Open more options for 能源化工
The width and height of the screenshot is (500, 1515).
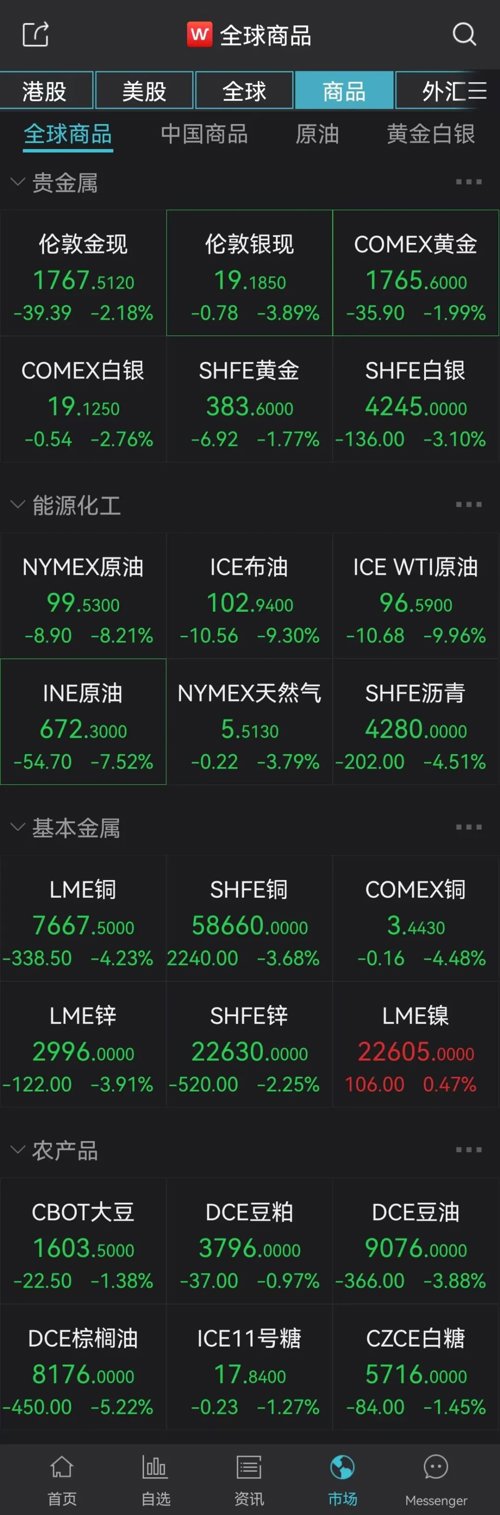(468, 505)
